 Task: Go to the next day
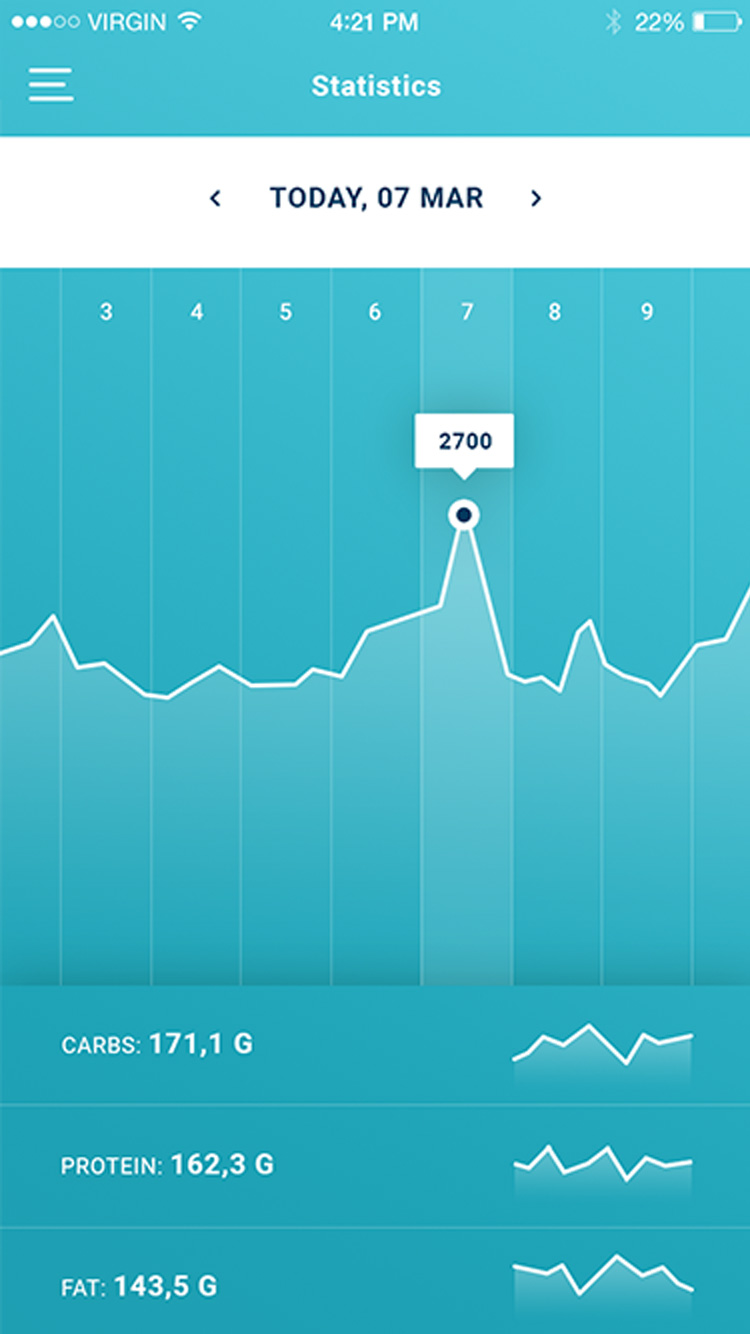click(536, 198)
